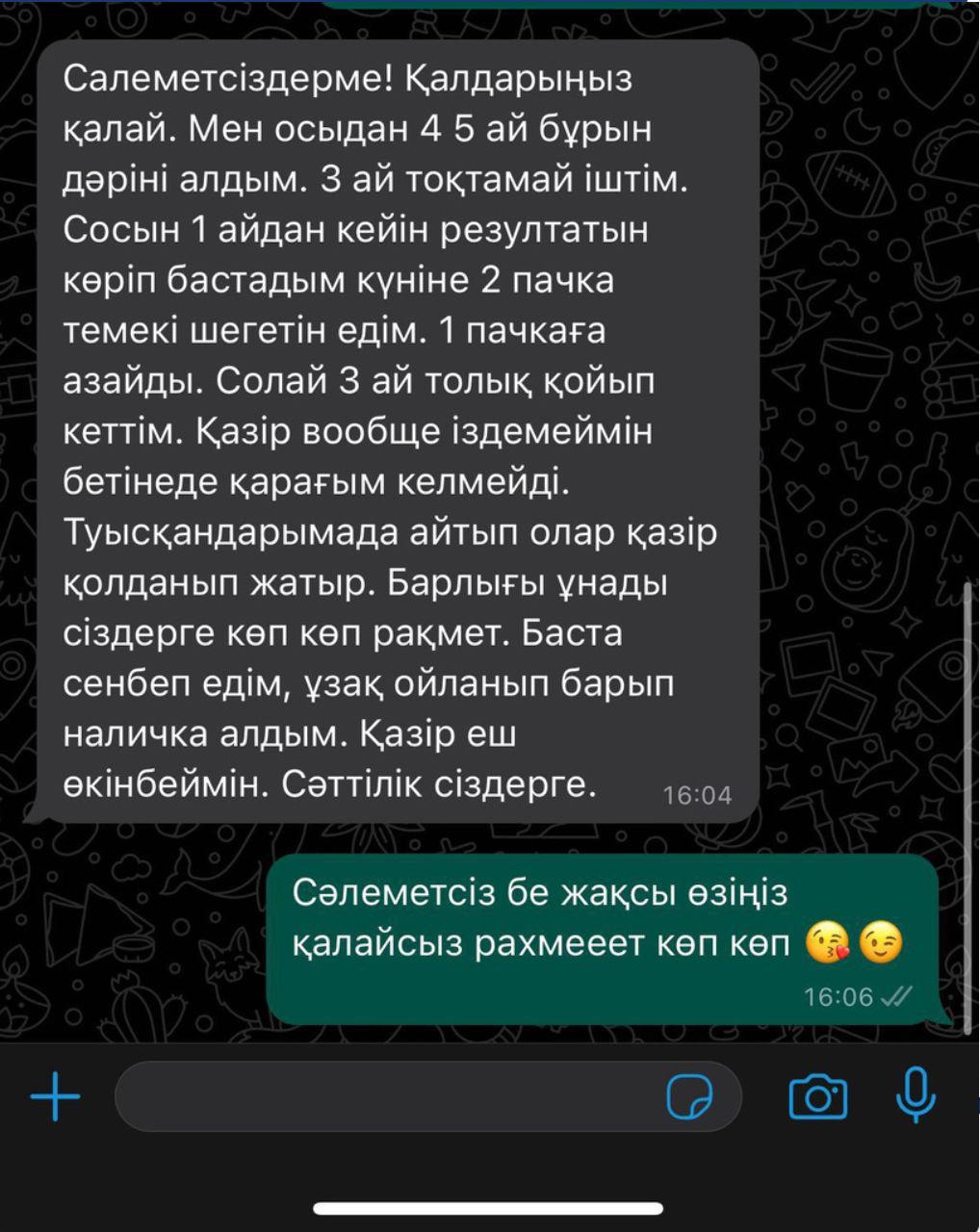This screenshot has width=980, height=1232.
Task: Tap the 16:04 timestamp on received message
Action: tap(696, 793)
